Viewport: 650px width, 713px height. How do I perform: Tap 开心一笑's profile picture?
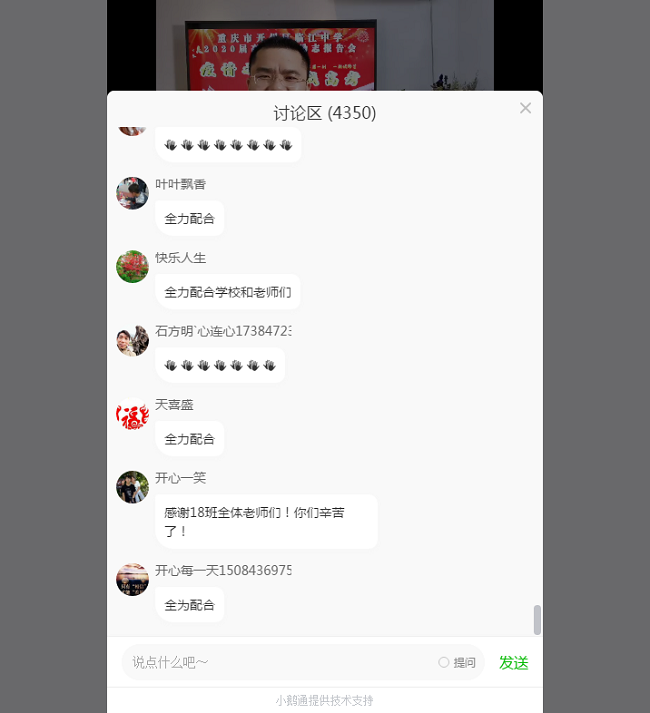132,487
